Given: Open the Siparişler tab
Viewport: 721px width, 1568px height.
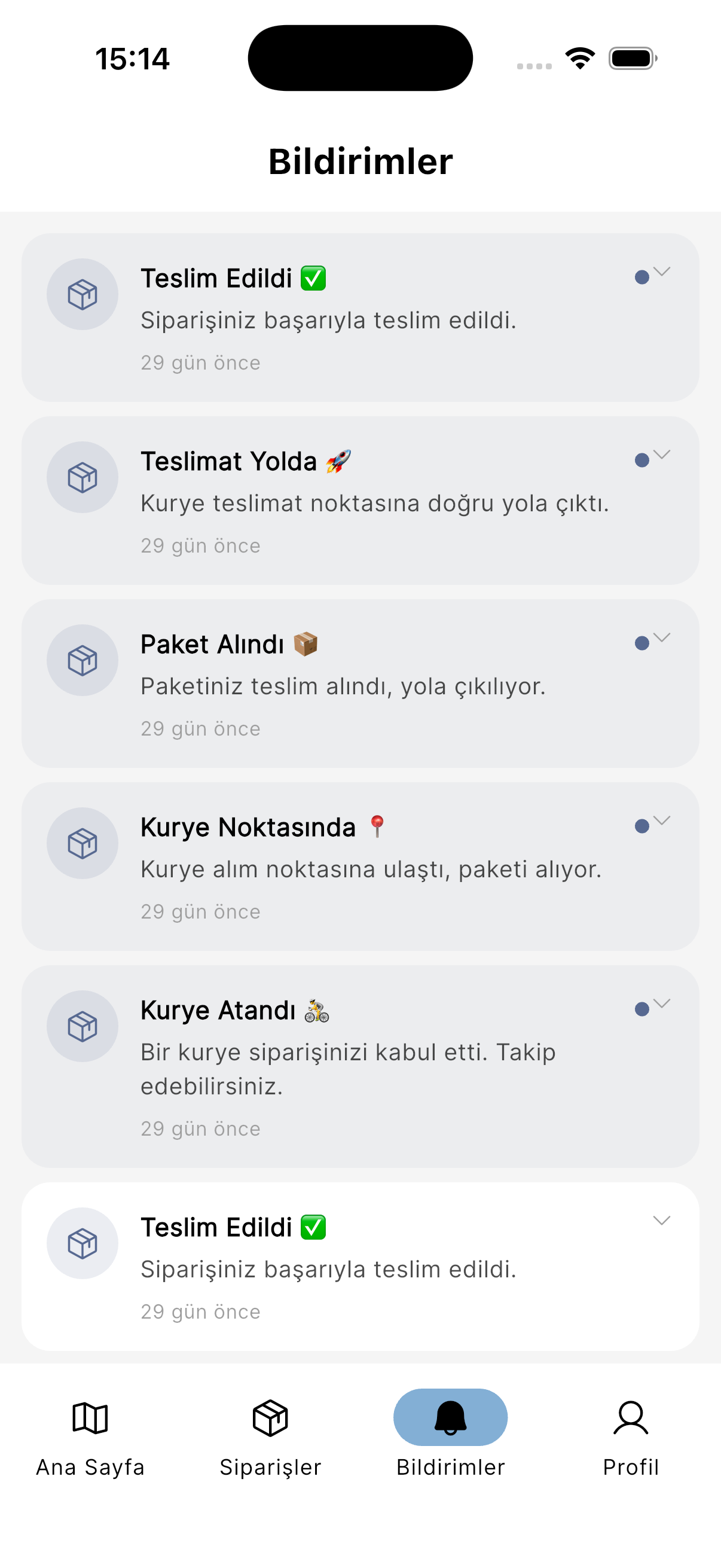Looking at the screenshot, I should pos(270,1438).
